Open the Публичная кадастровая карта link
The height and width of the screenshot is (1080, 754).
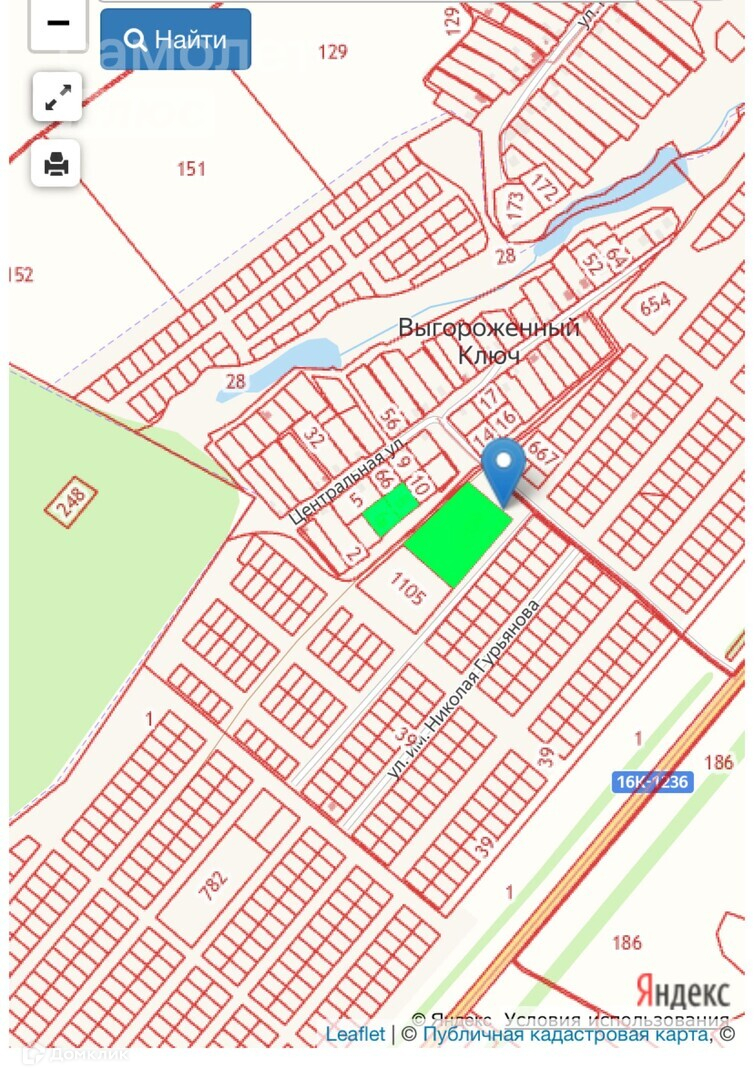[x=565, y=1034]
